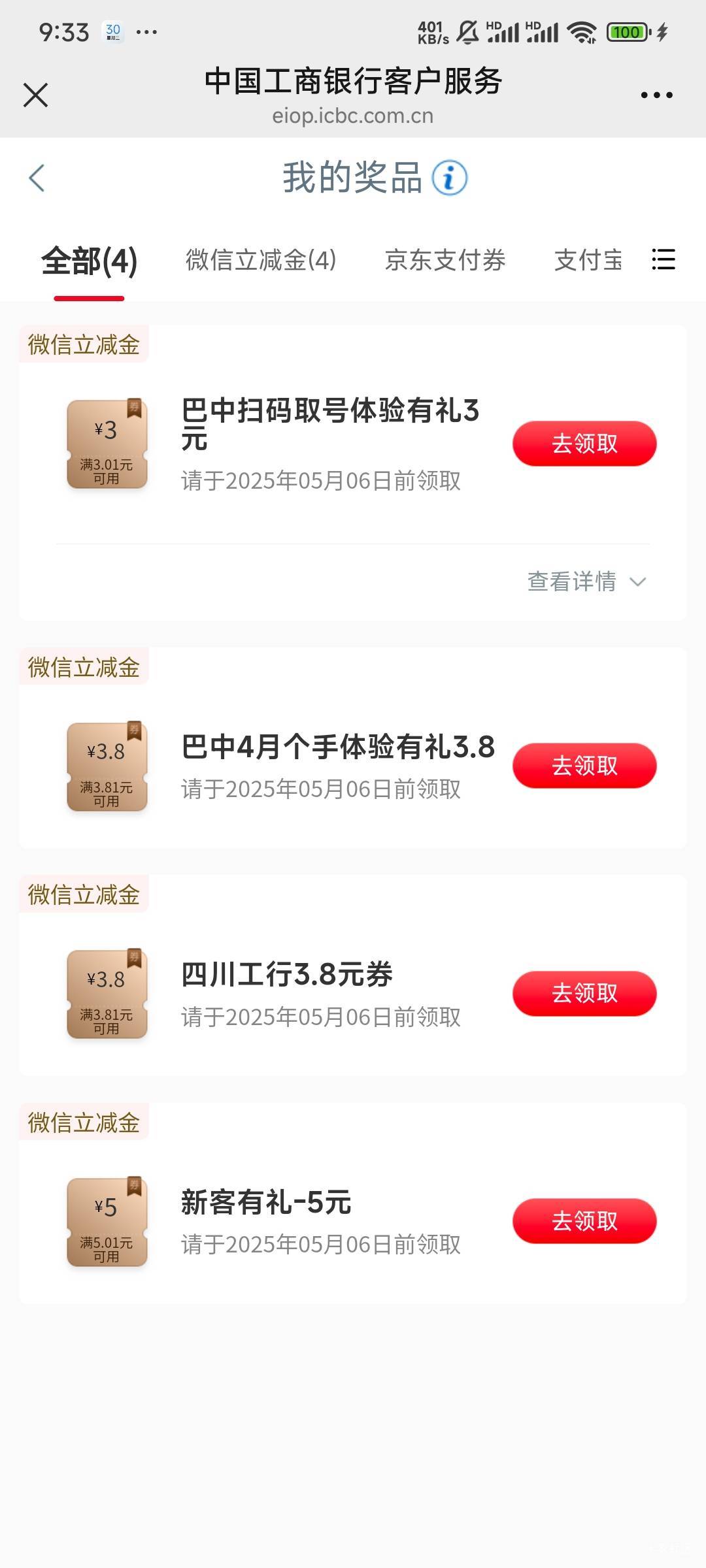The image size is (706, 1568).
Task: Claim 巴中4月个手体验有礼3.8 coupon
Action: [x=584, y=765]
